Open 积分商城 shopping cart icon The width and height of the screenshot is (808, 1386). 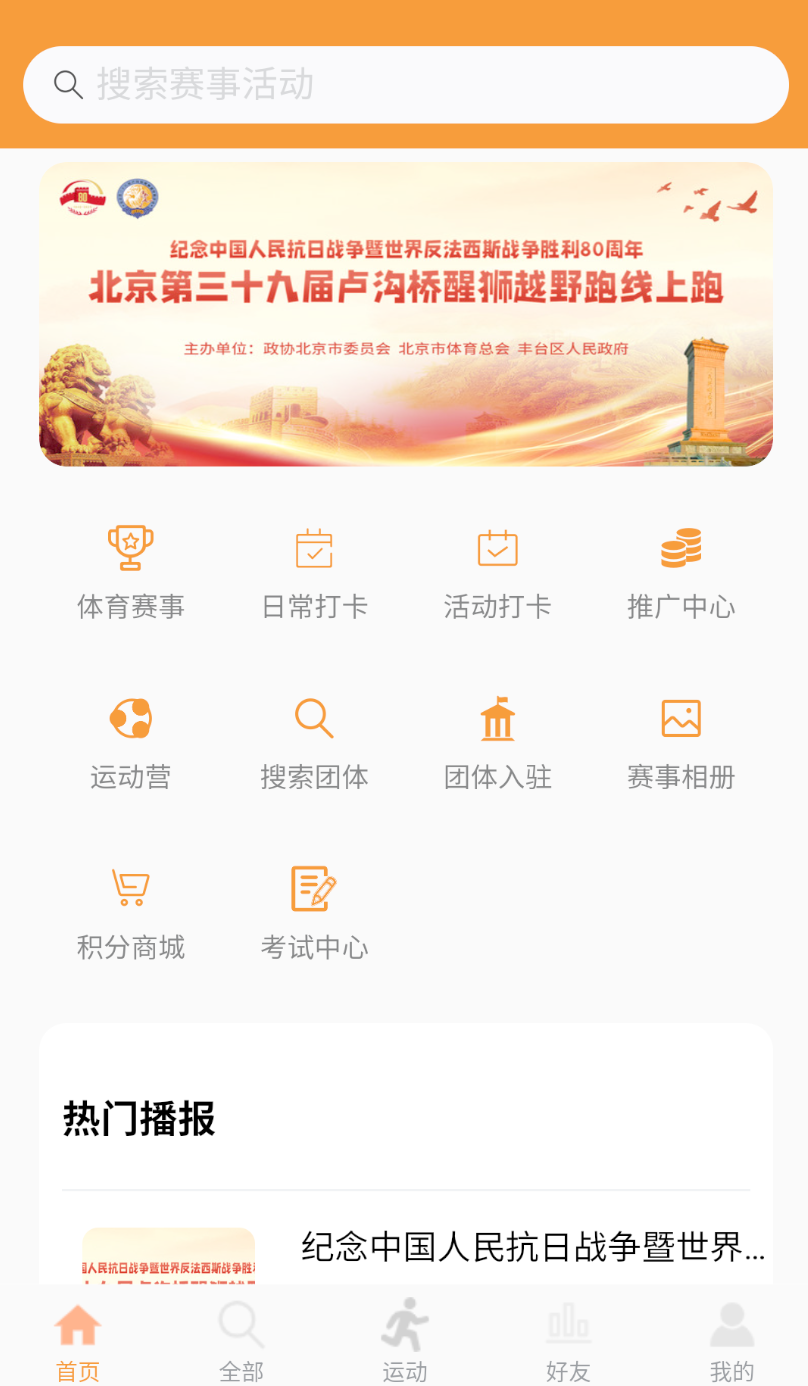pyautogui.click(x=130, y=888)
